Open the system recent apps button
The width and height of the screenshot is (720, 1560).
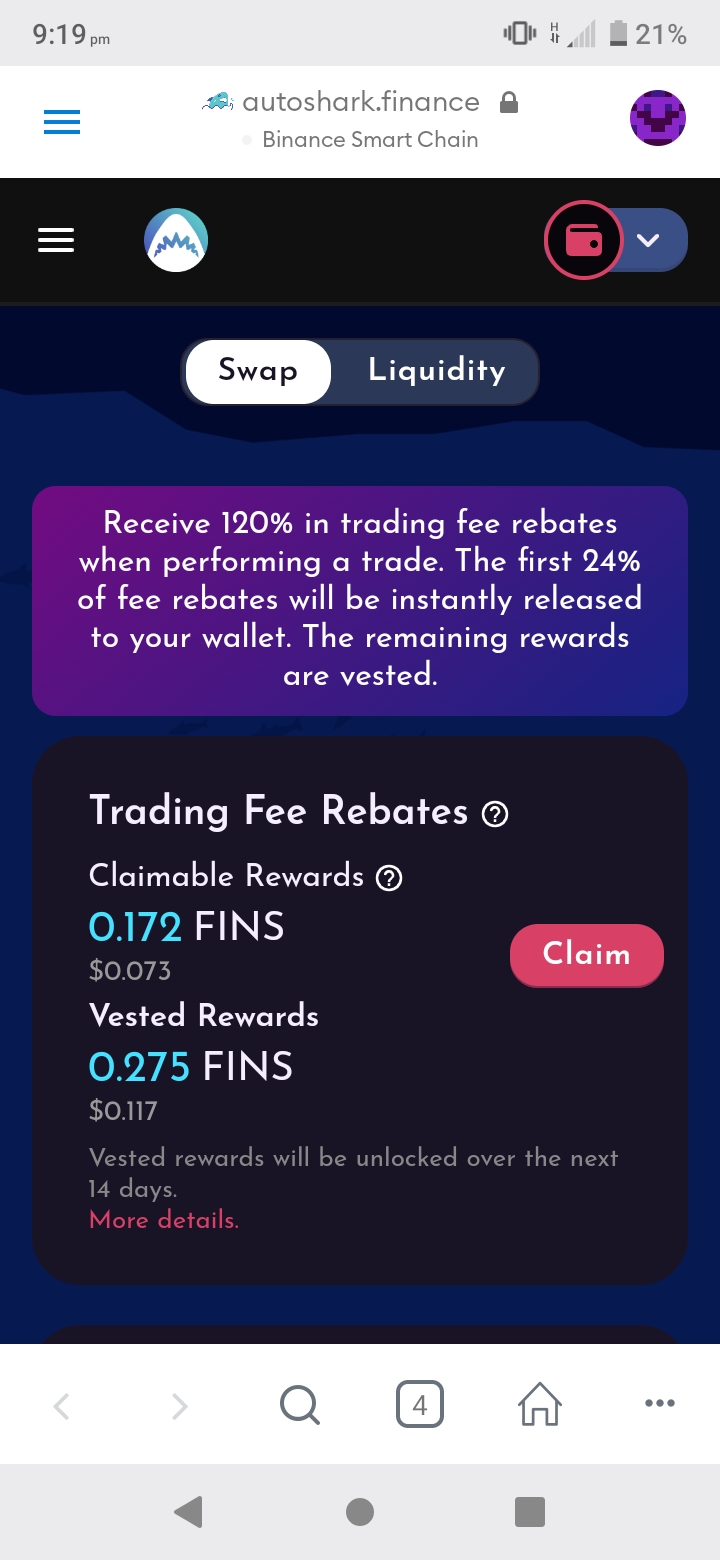(530, 1511)
